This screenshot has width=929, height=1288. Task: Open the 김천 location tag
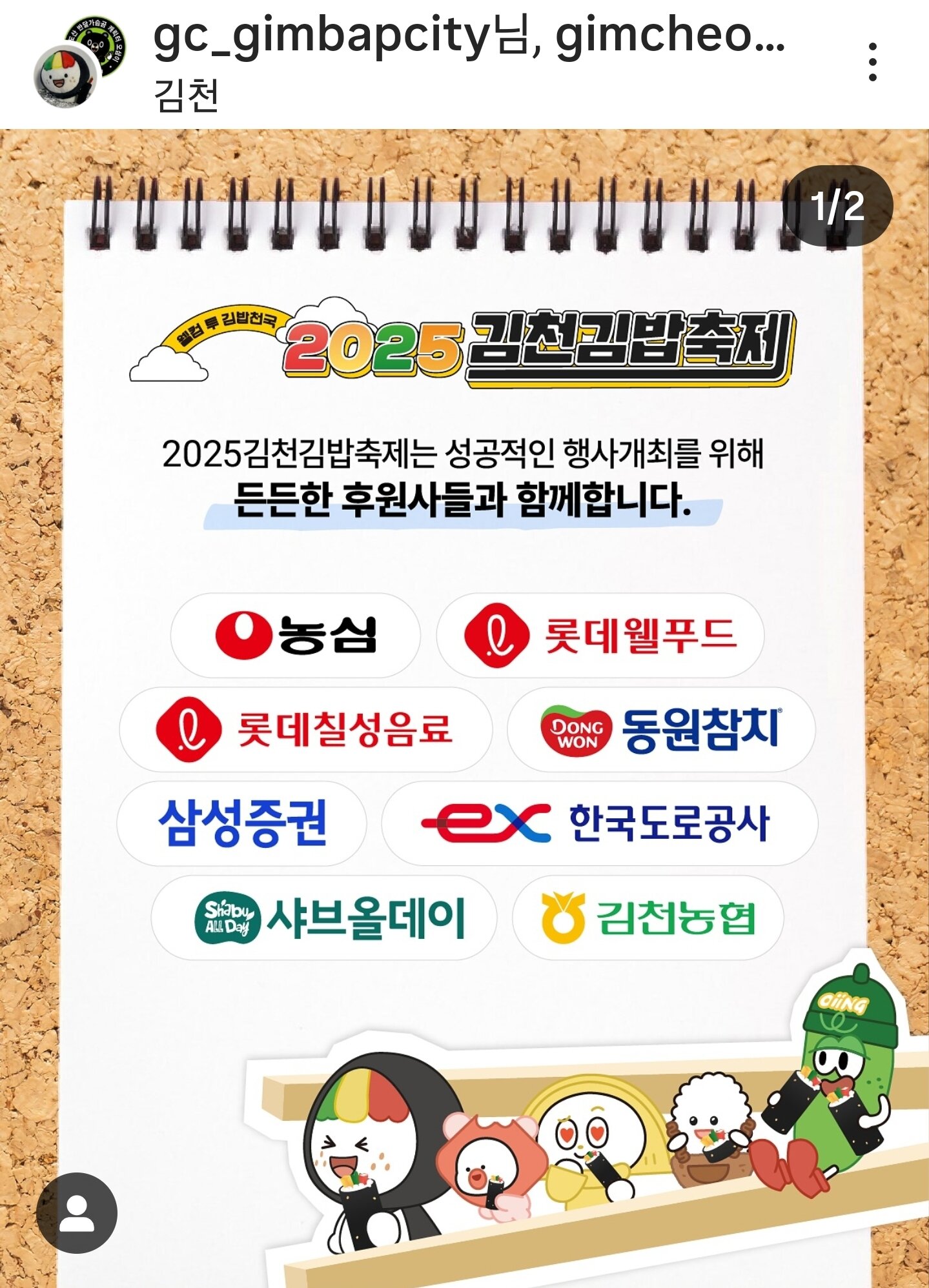point(186,96)
